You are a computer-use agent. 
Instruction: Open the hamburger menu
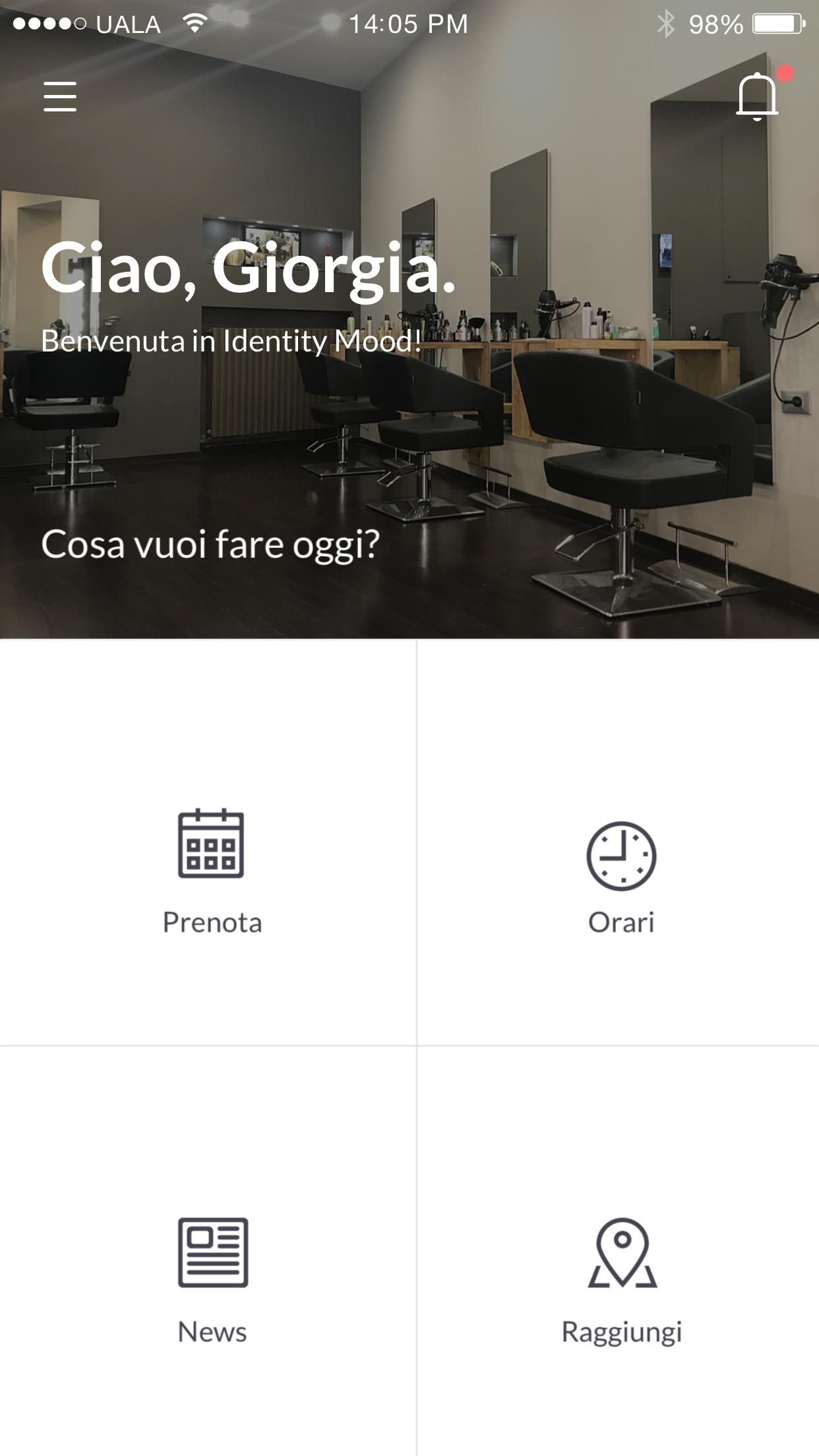[x=60, y=97]
